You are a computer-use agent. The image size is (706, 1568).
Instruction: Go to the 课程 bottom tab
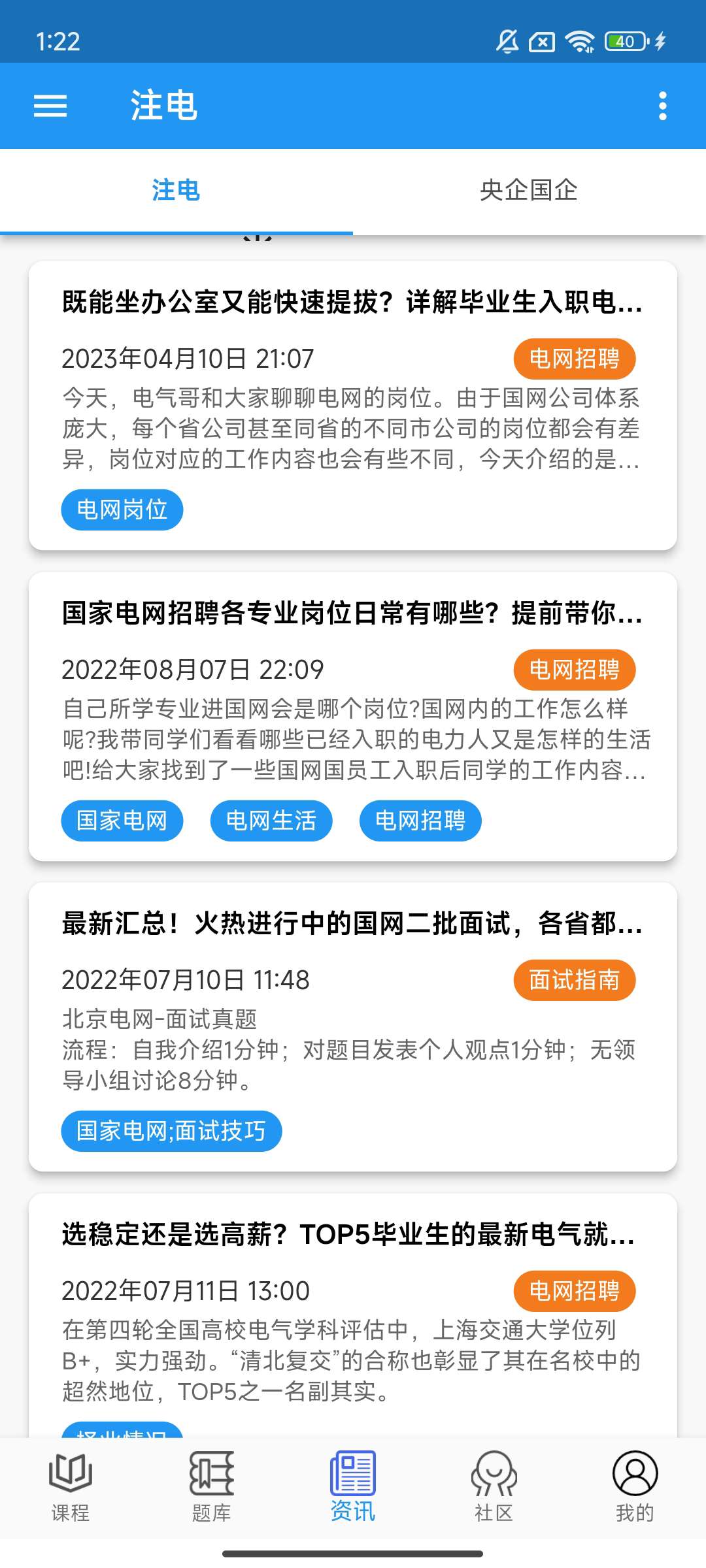pos(71,1484)
